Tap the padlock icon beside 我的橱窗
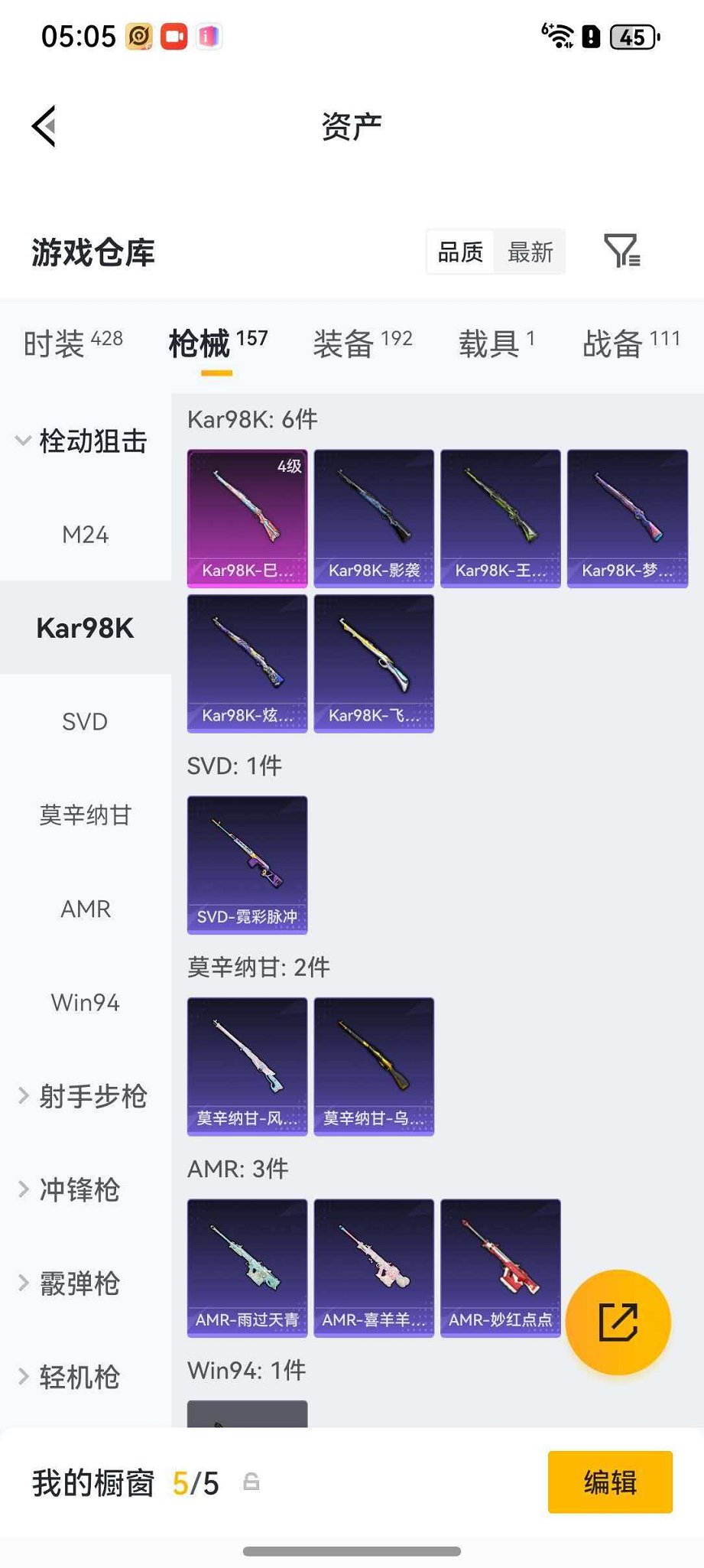Image resolution: width=704 pixels, height=1568 pixels. click(253, 1483)
